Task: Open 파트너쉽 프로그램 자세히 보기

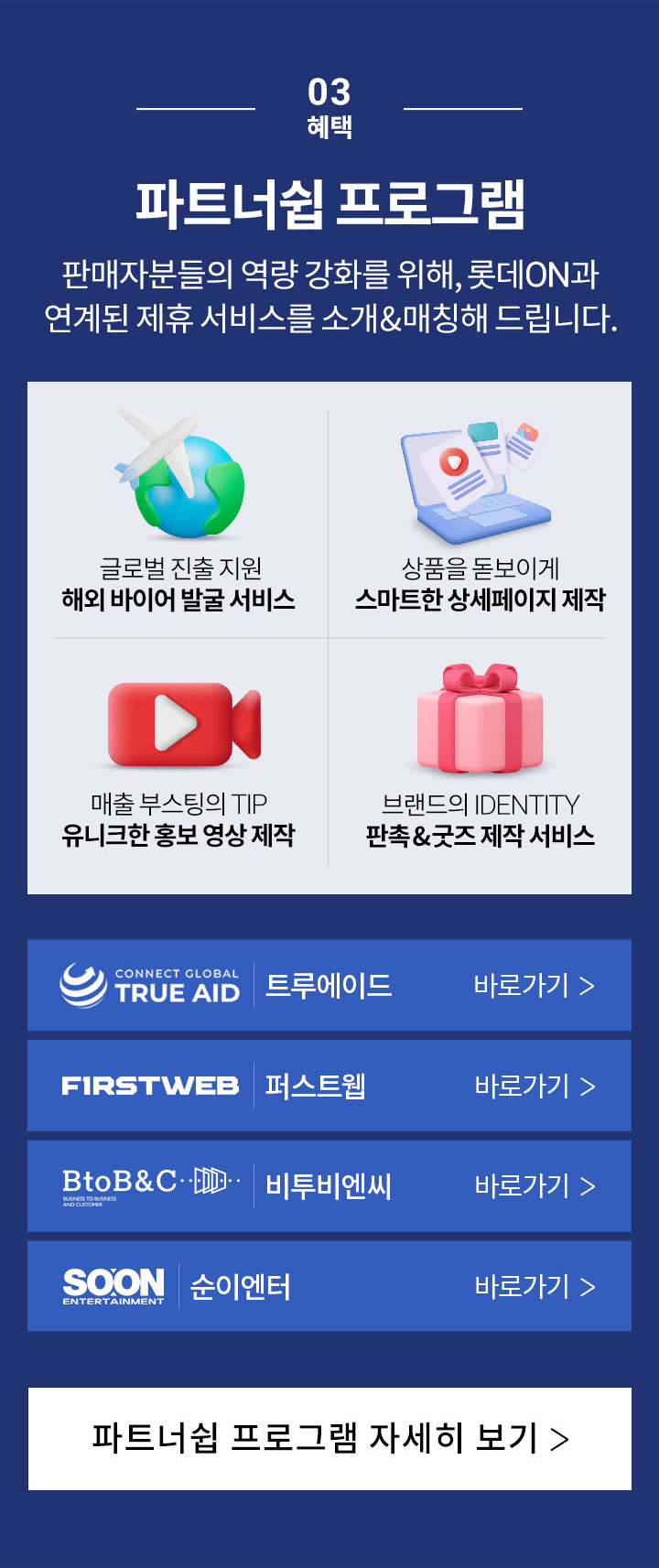Action: [x=329, y=1435]
